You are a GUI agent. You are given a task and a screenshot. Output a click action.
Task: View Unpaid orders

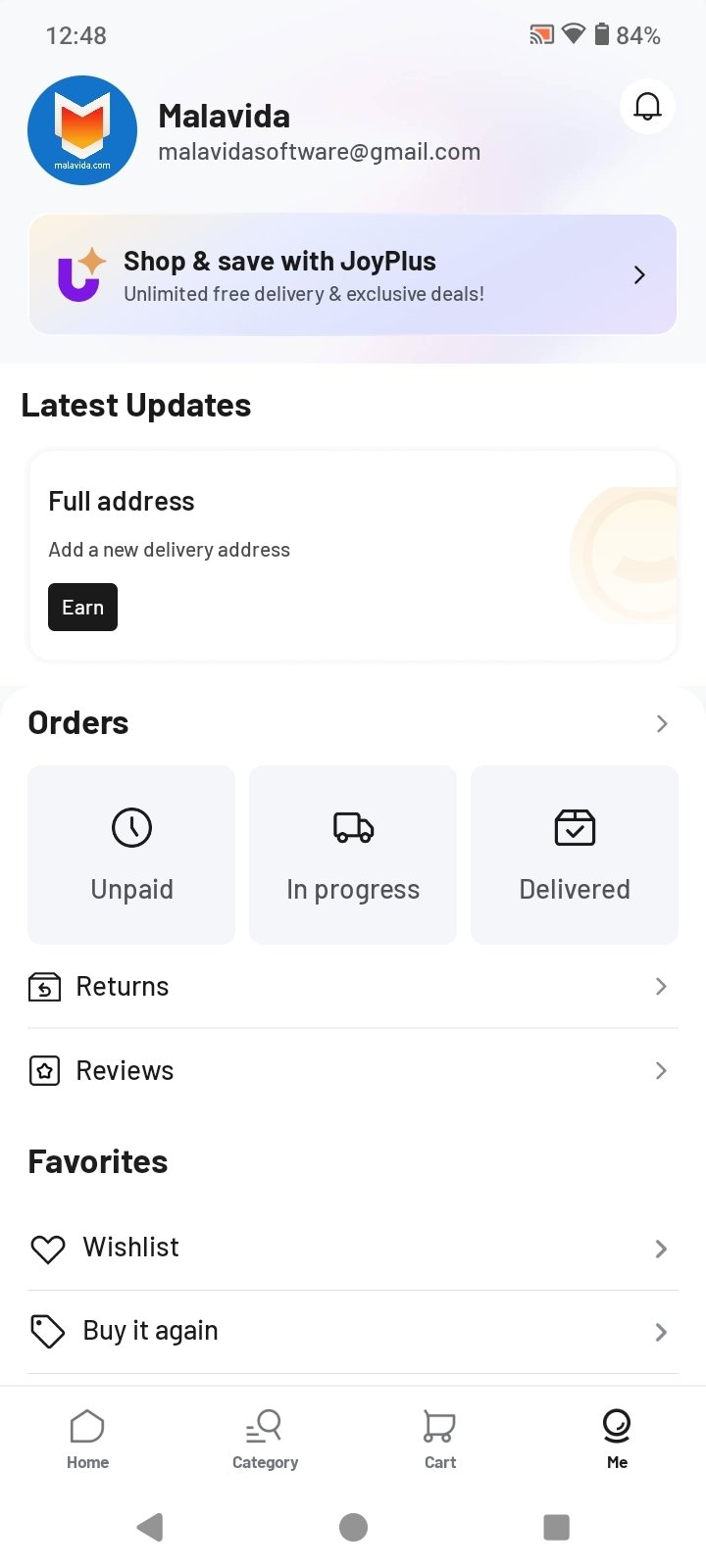131,855
